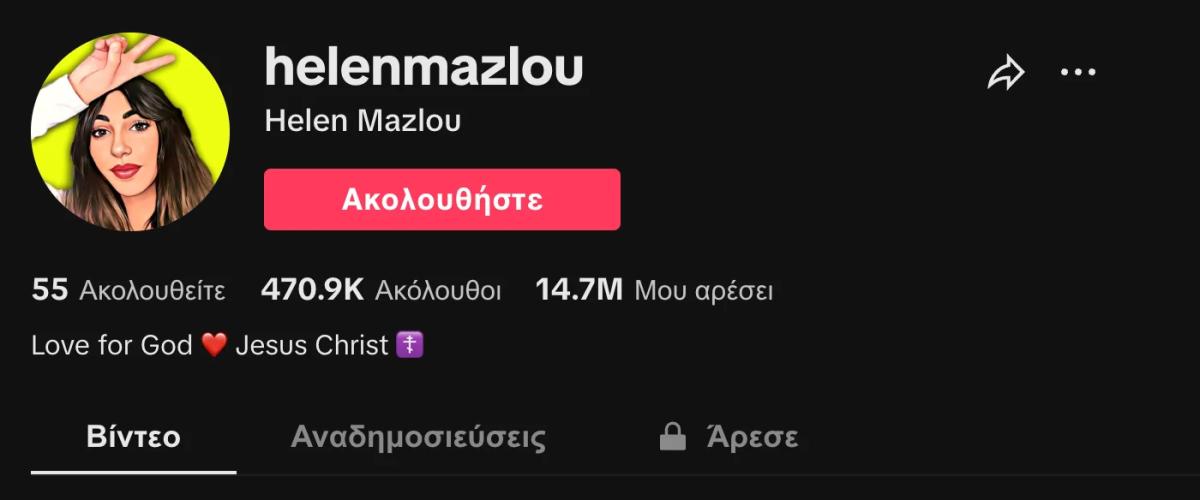Open helenmazlou's profile picture
1200x500 pixels.
(130, 131)
